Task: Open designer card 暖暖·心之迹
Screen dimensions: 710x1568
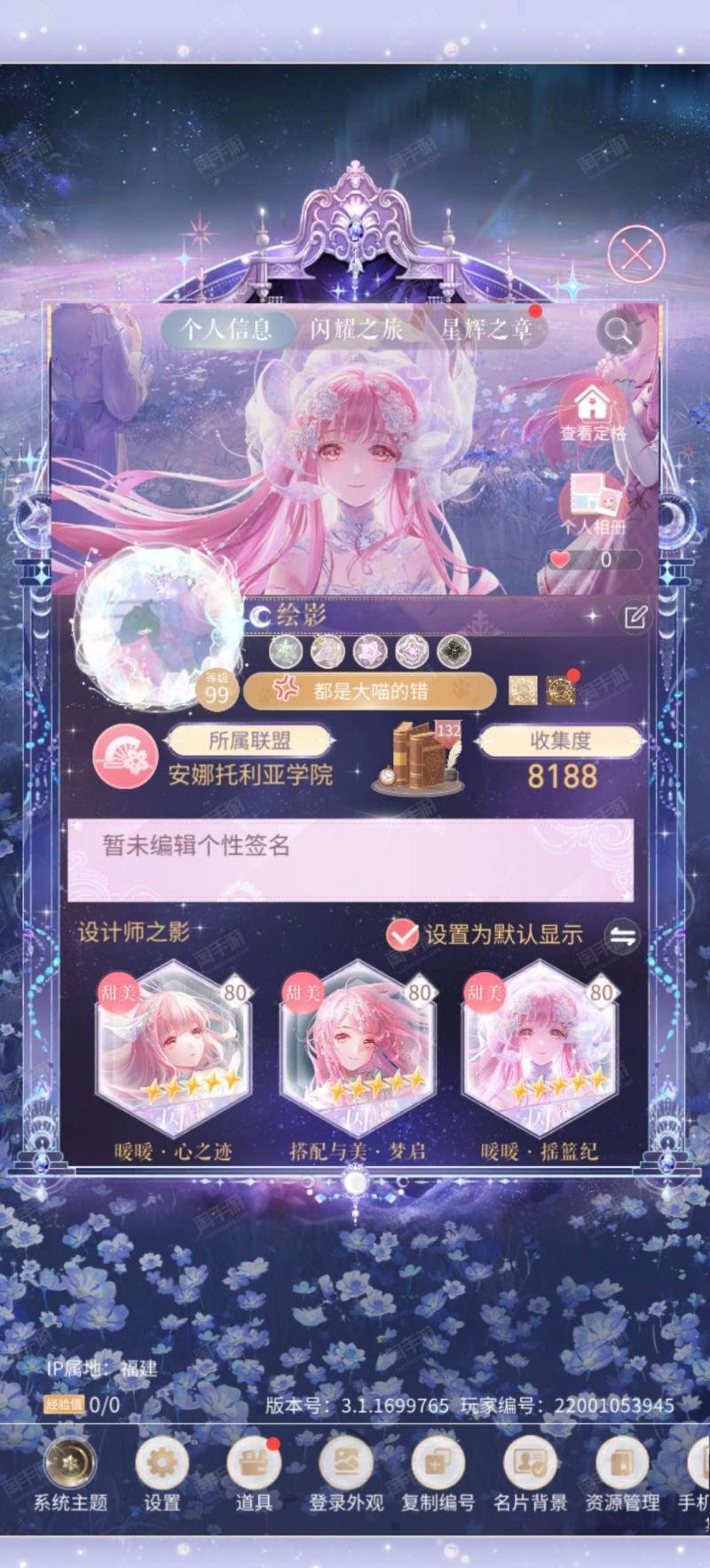Action: [173, 1062]
